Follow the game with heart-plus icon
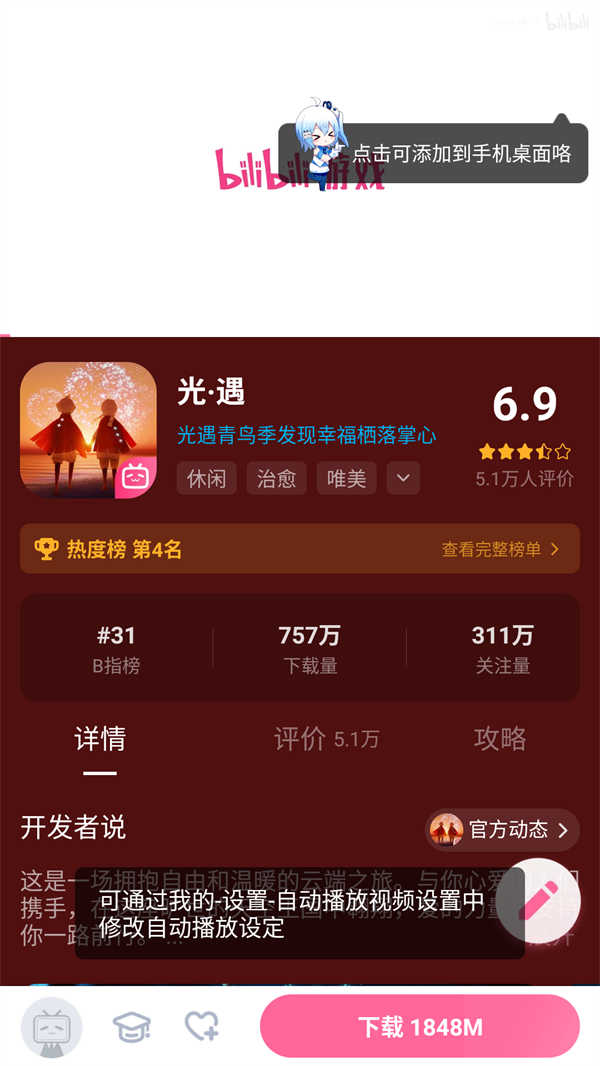600x1066 pixels. (202, 1026)
